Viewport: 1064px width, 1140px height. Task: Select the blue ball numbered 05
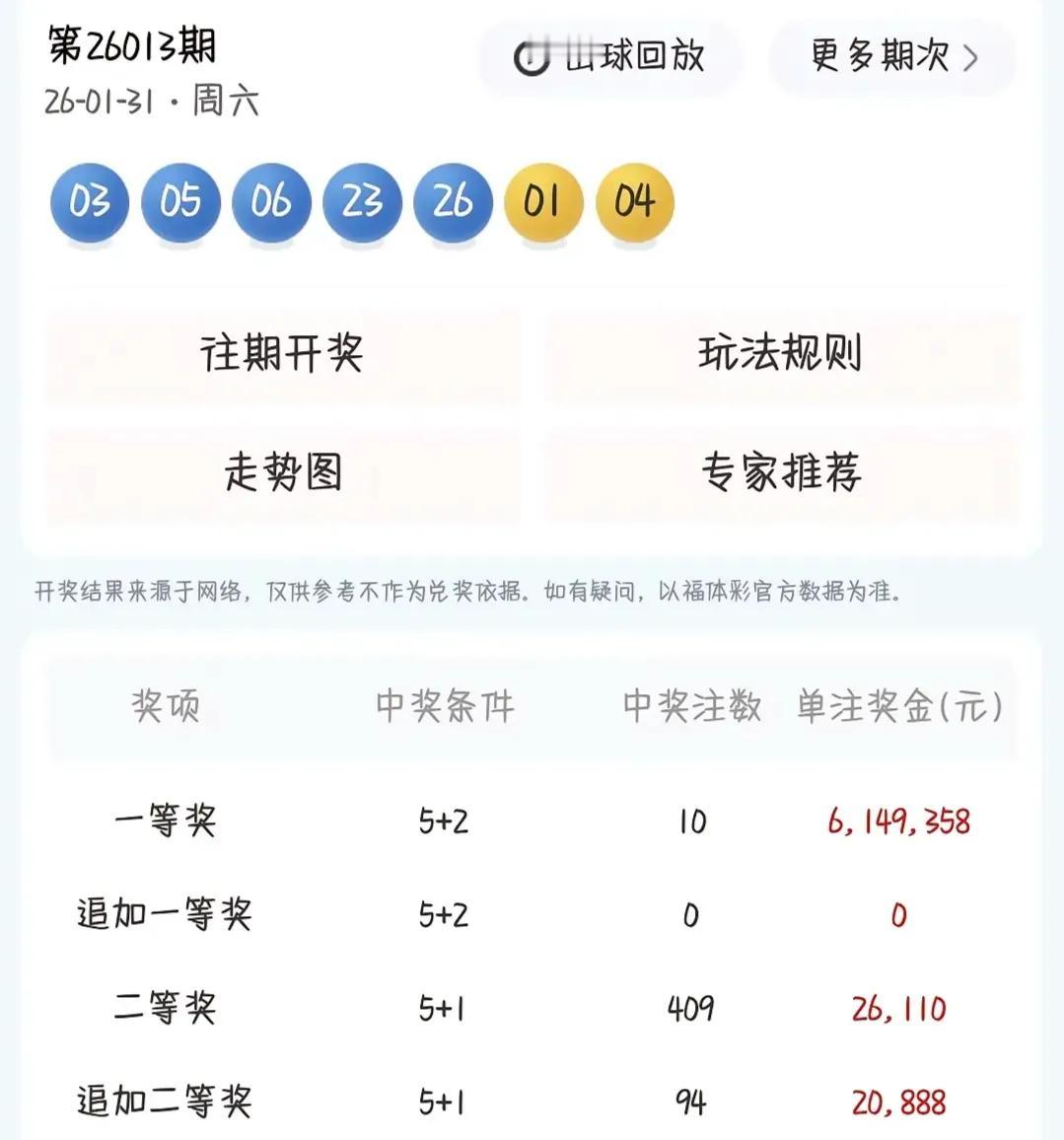[x=180, y=203]
